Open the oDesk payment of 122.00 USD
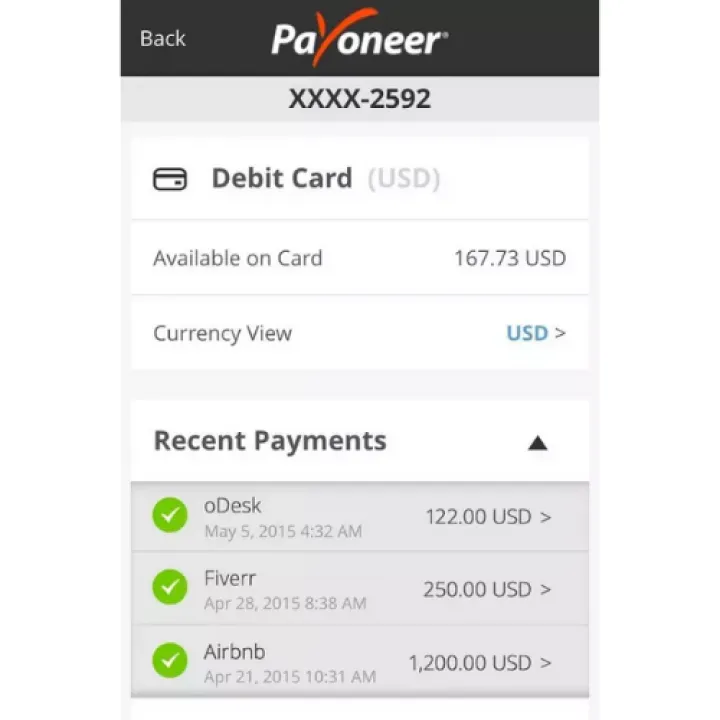Screen dimensions: 720x720 360,517
